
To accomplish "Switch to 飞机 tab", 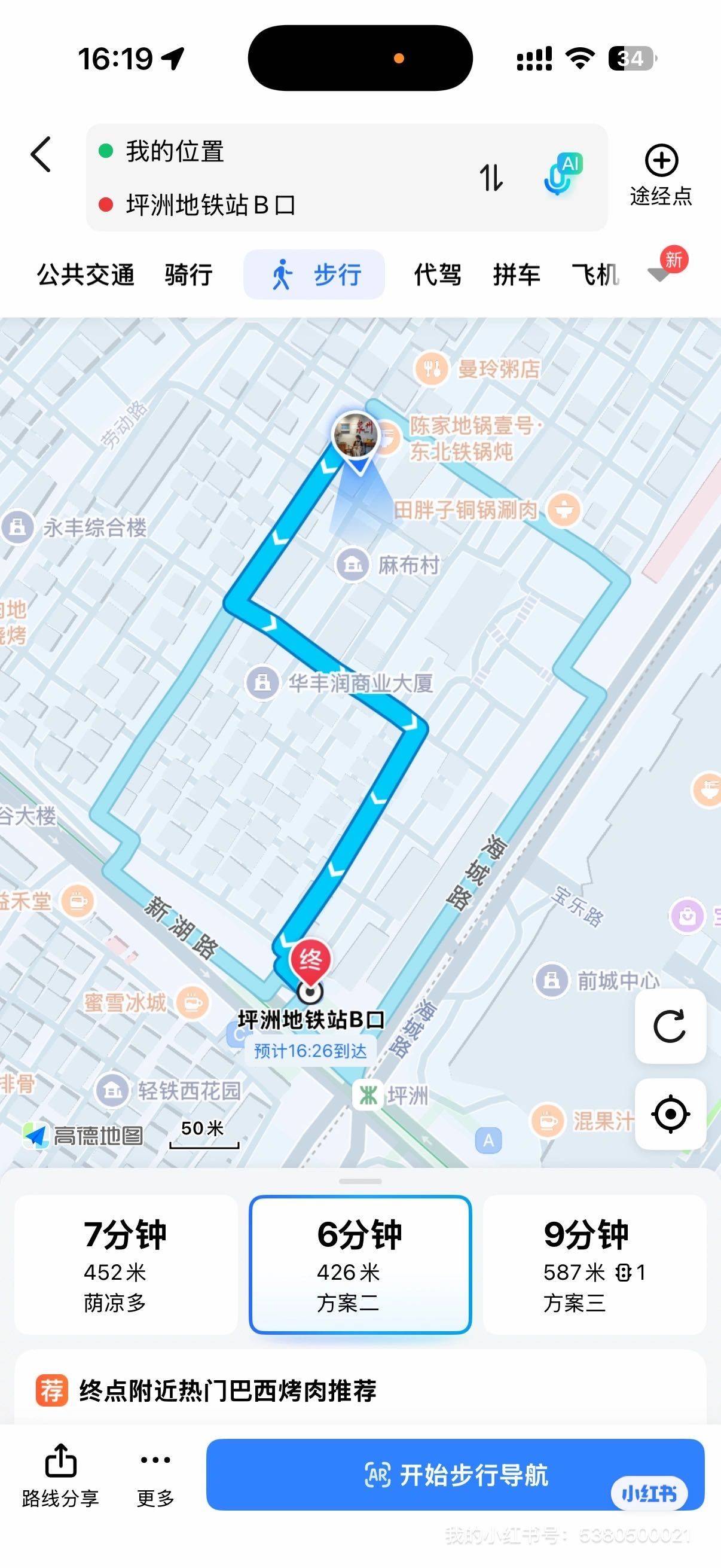I will coord(594,274).
